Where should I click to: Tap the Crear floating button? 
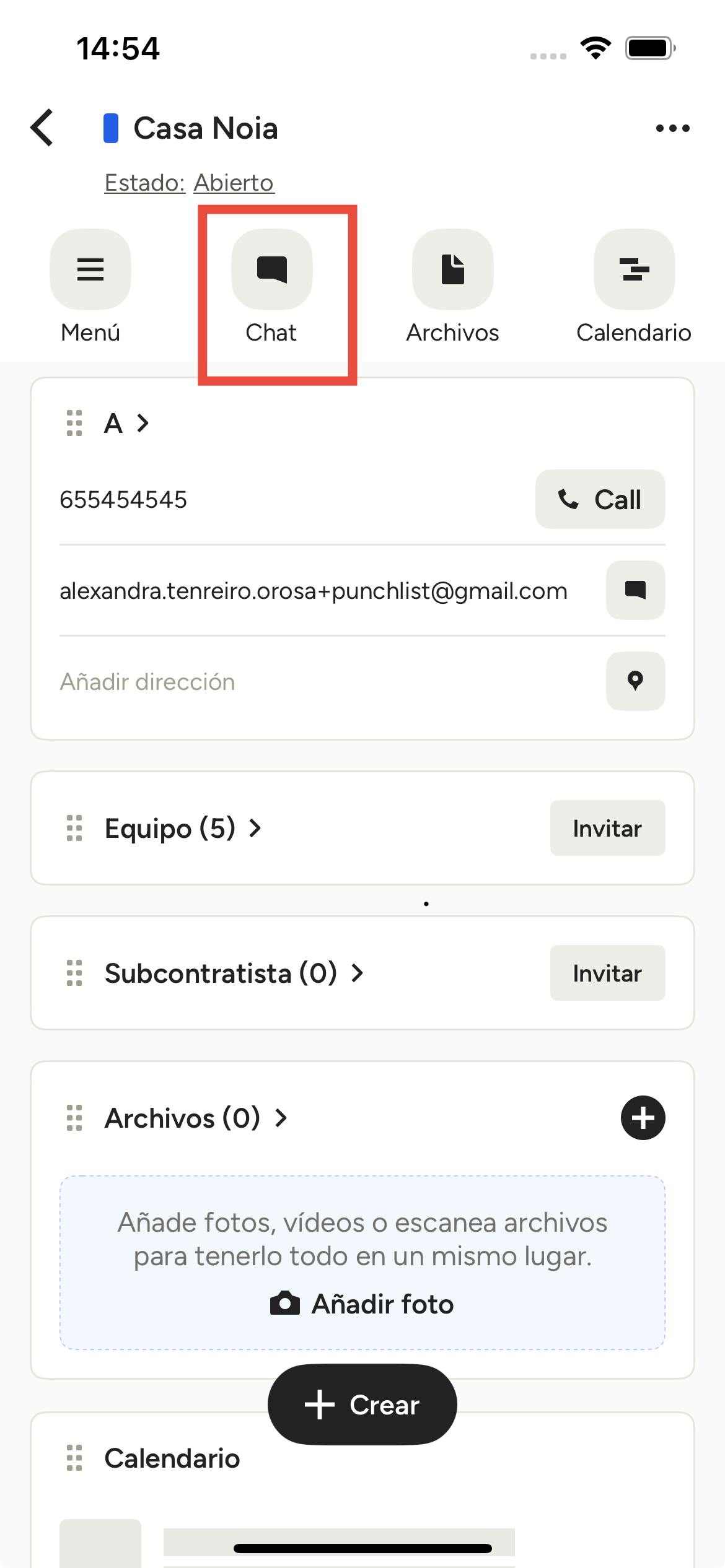click(x=362, y=1405)
